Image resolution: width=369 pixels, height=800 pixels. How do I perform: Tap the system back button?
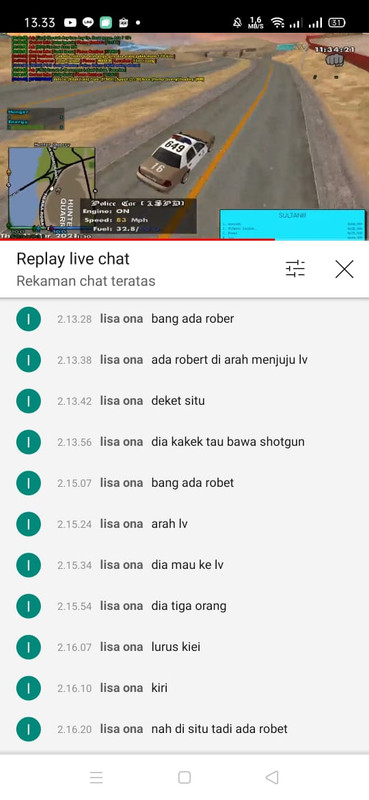click(272, 777)
